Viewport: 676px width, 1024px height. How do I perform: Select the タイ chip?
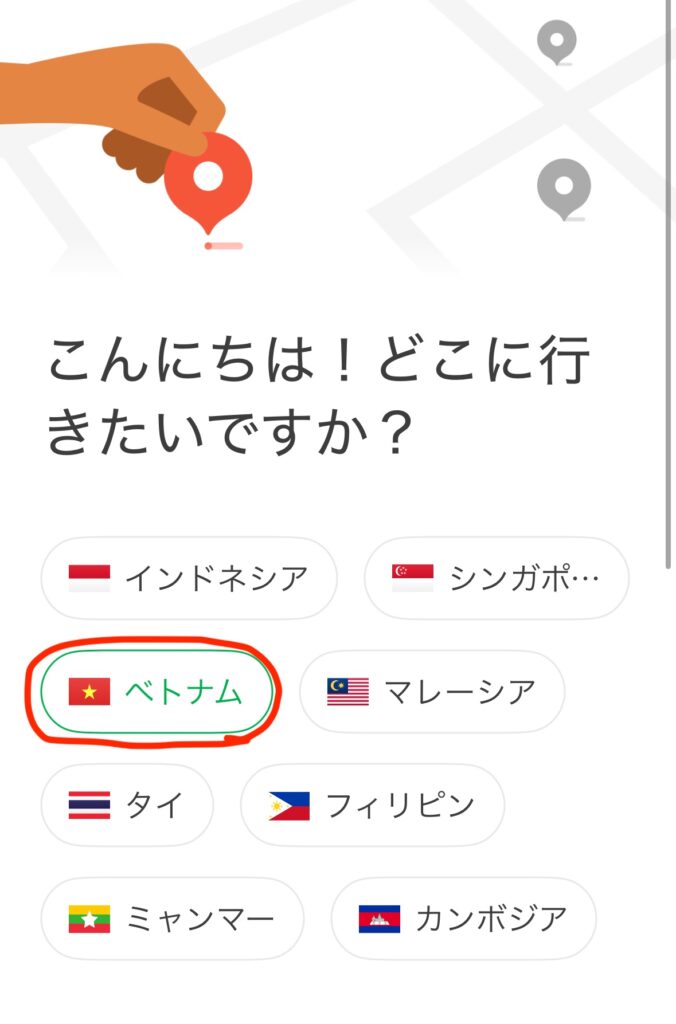coord(126,805)
